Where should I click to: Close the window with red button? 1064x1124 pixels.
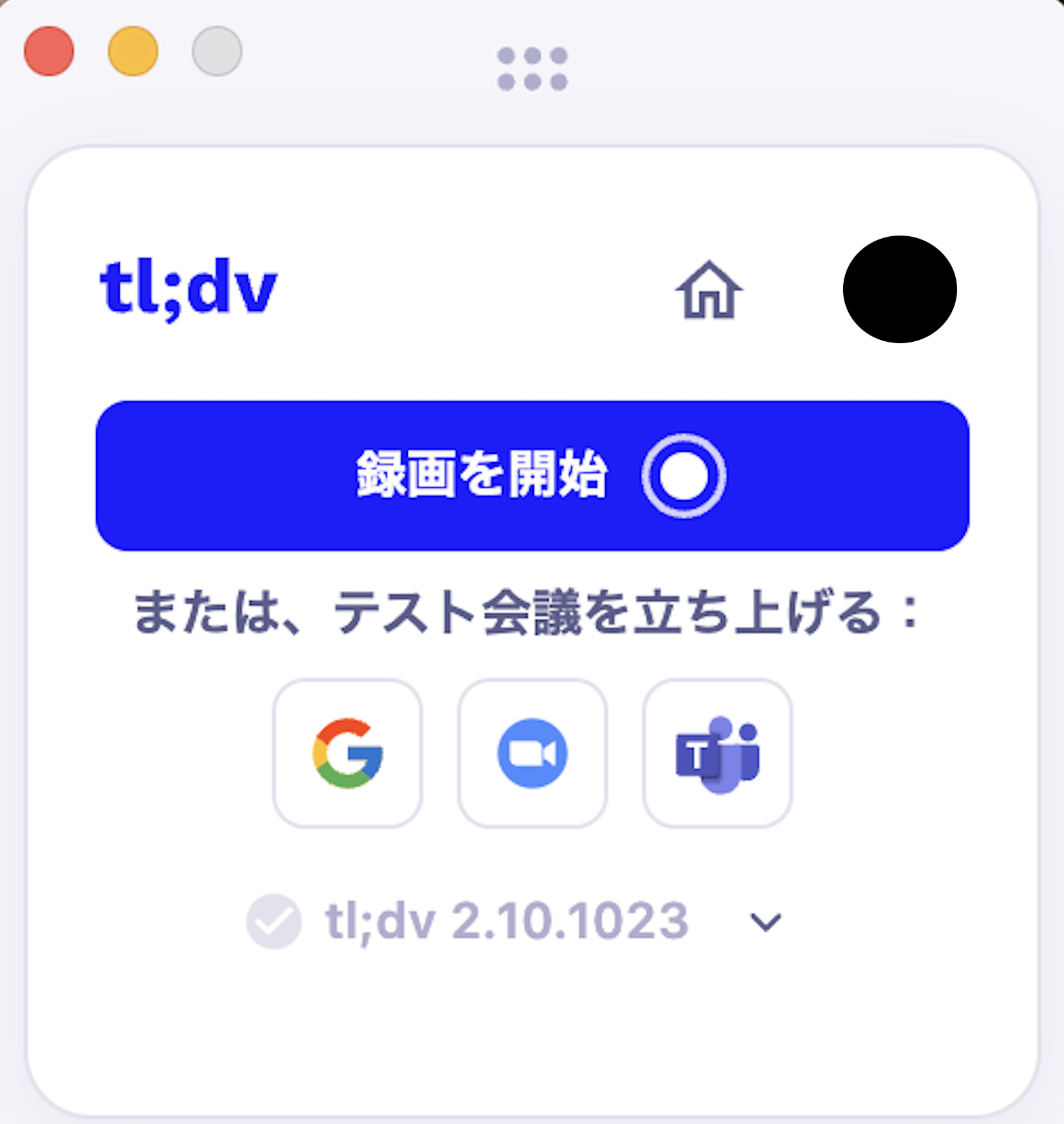click(x=49, y=51)
